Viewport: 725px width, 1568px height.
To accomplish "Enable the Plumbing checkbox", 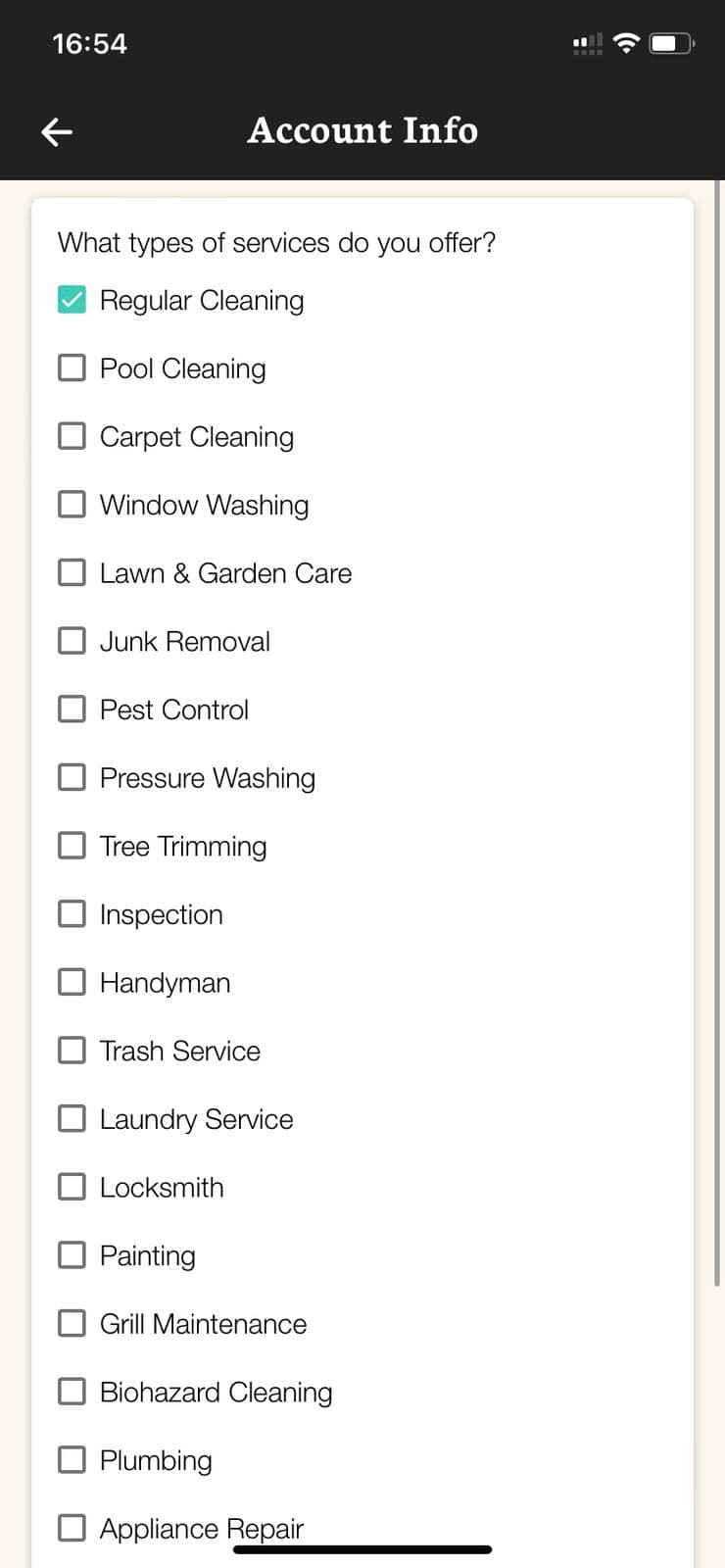I will (72, 1459).
